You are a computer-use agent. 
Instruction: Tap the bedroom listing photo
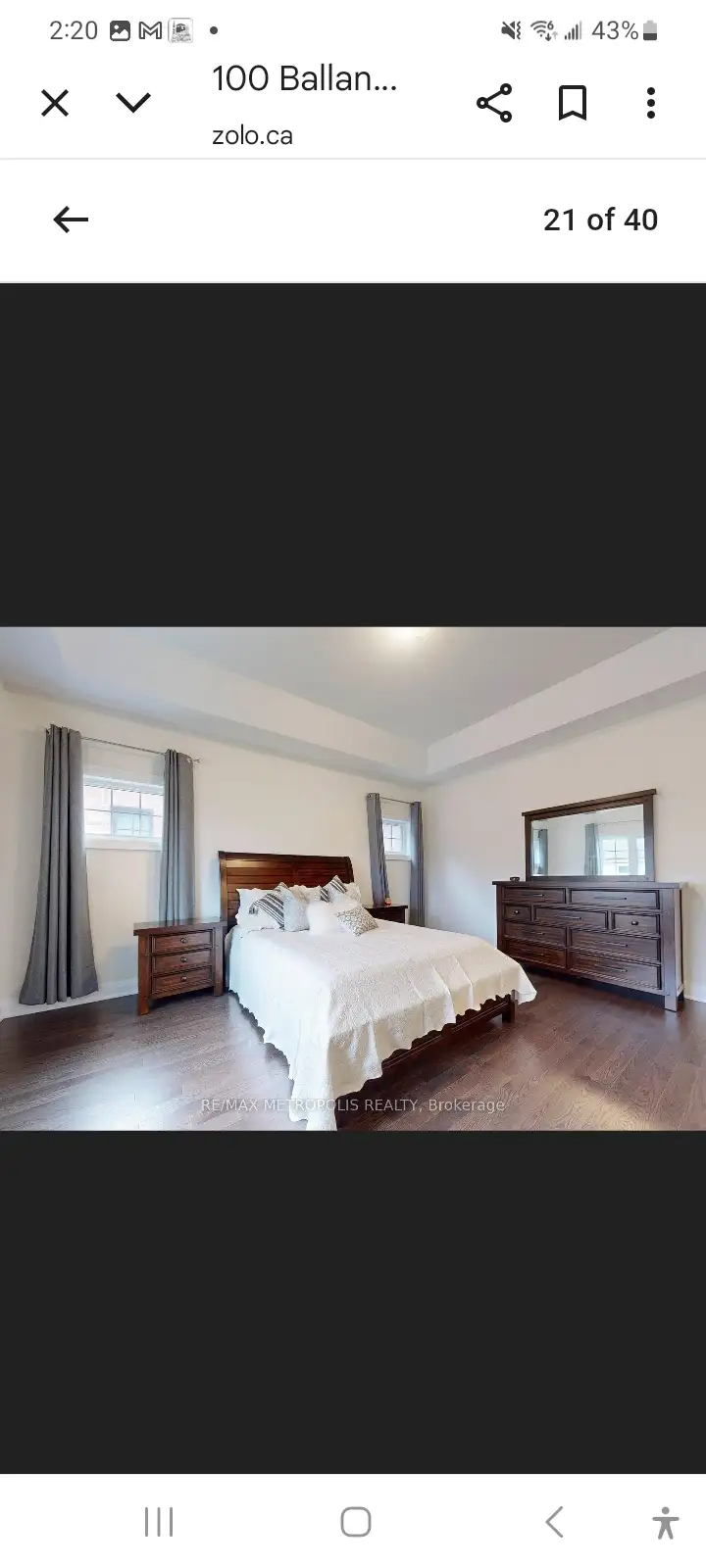pyautogui.click(x=353, y=878)
